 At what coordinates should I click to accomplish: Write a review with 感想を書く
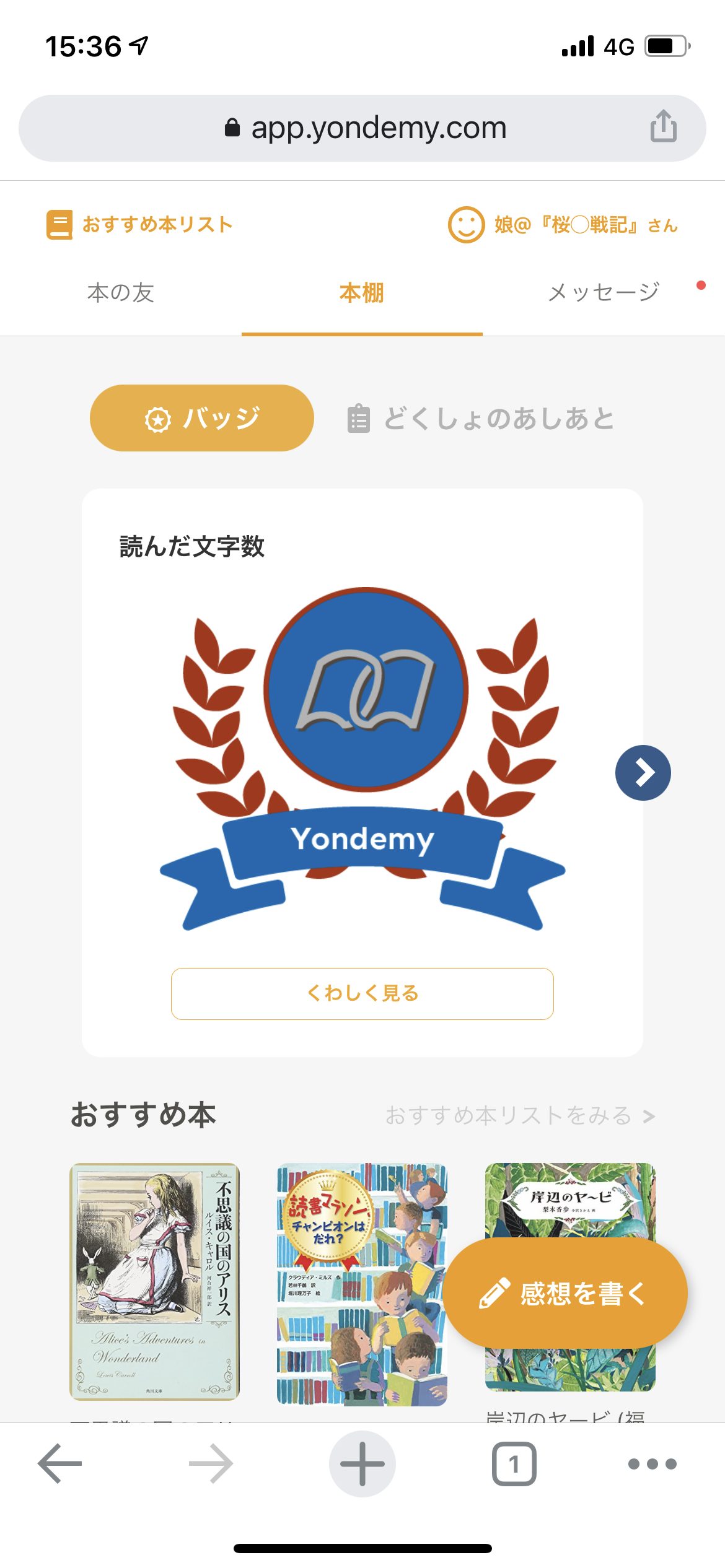click(x=565, y=1293)
